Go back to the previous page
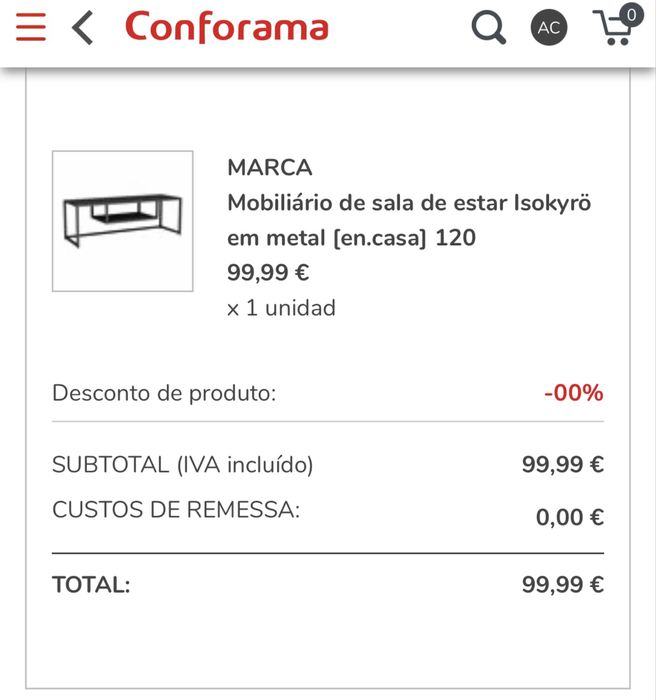Screen dimensions: 656x700 point(84,28)
